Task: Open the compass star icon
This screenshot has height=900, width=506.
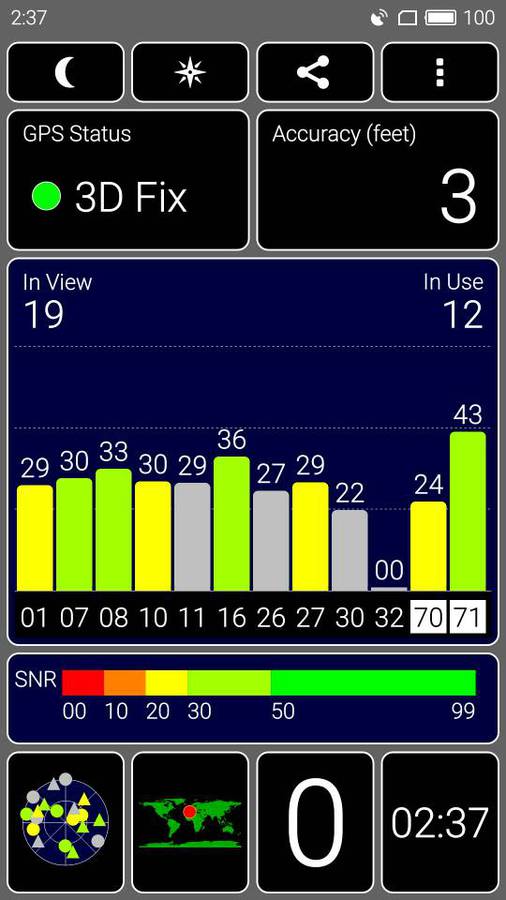Action: tap(190, 72)
